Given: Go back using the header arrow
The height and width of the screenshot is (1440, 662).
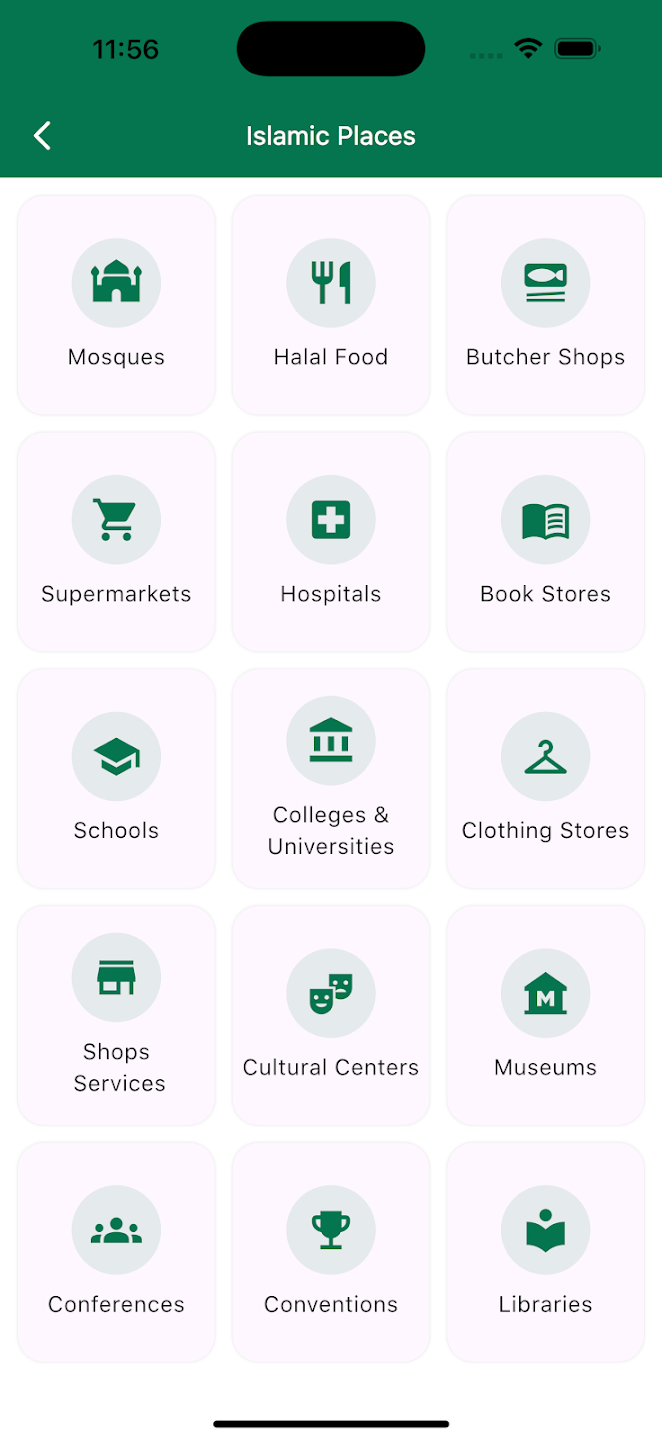Looking at the screenshot, I should (42, 136).
